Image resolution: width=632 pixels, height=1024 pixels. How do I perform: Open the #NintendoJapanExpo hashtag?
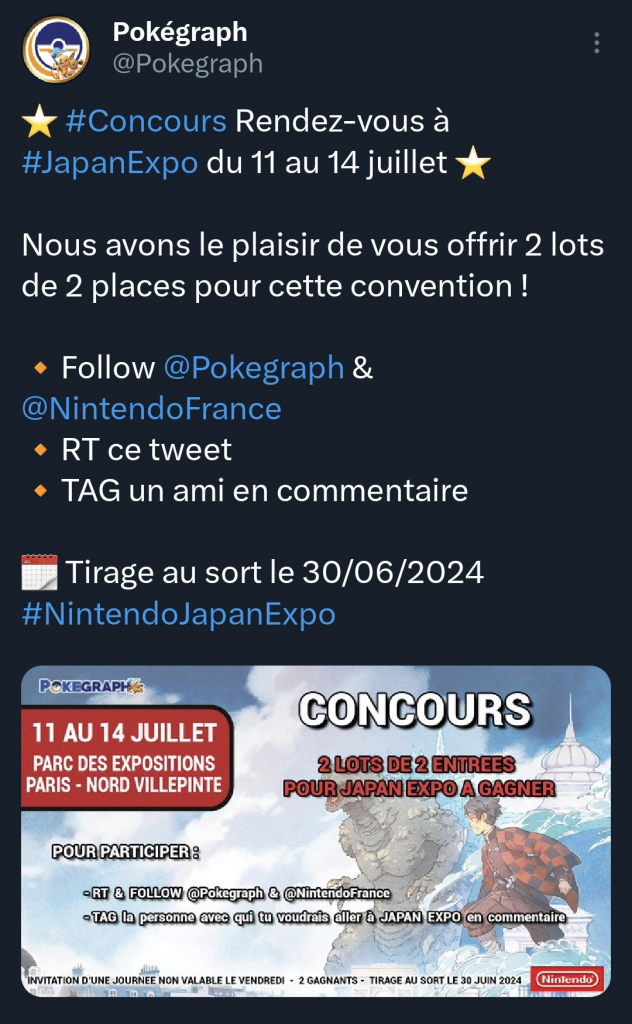(178, 613)
